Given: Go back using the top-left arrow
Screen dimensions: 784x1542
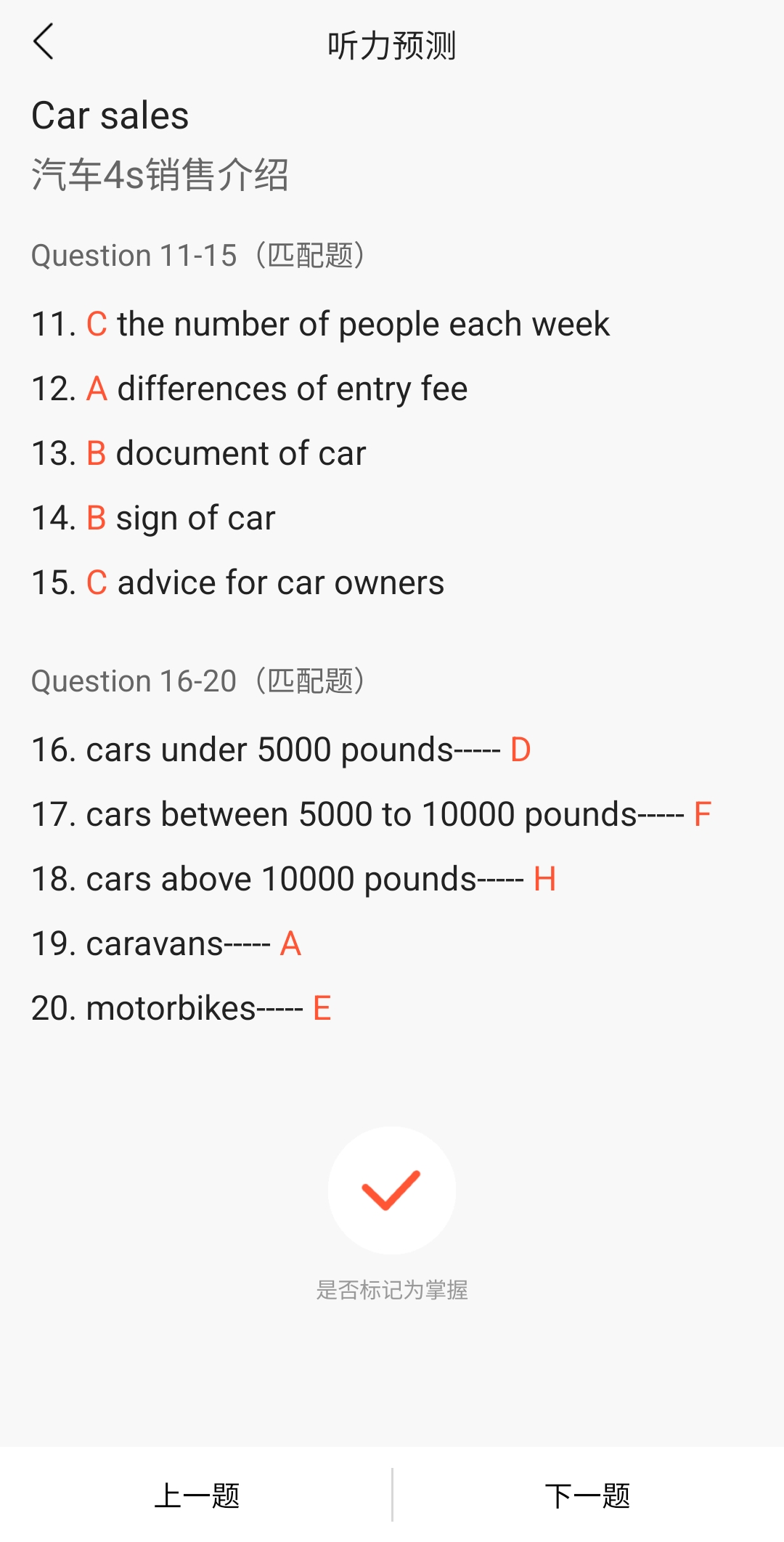Looking at the screenshot, I should pos(44,41).
